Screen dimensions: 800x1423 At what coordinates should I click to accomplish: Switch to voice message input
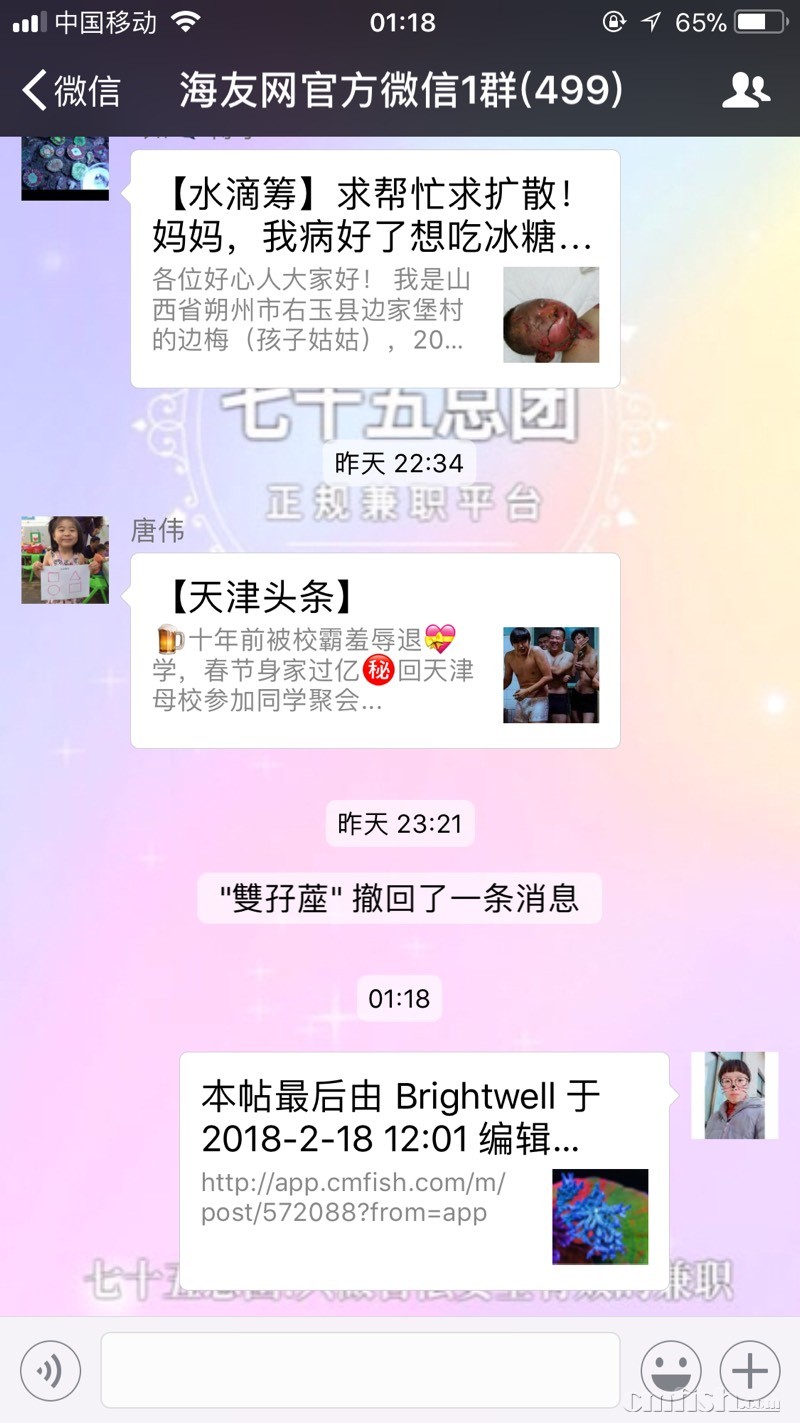point(50,1370)
